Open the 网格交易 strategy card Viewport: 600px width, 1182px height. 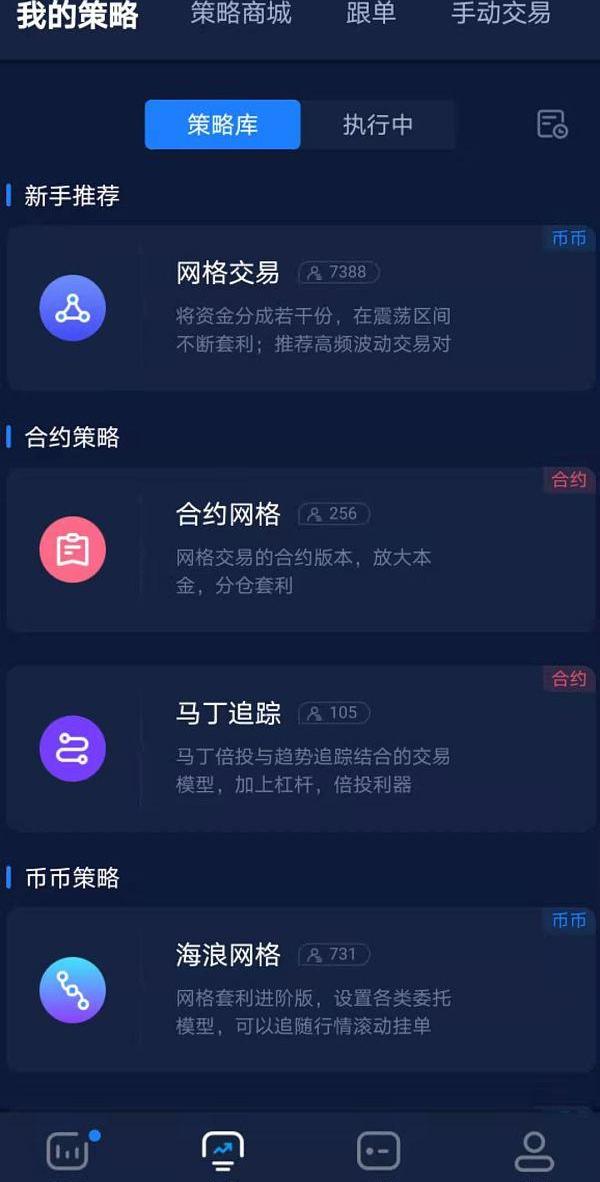pos(300,308)
